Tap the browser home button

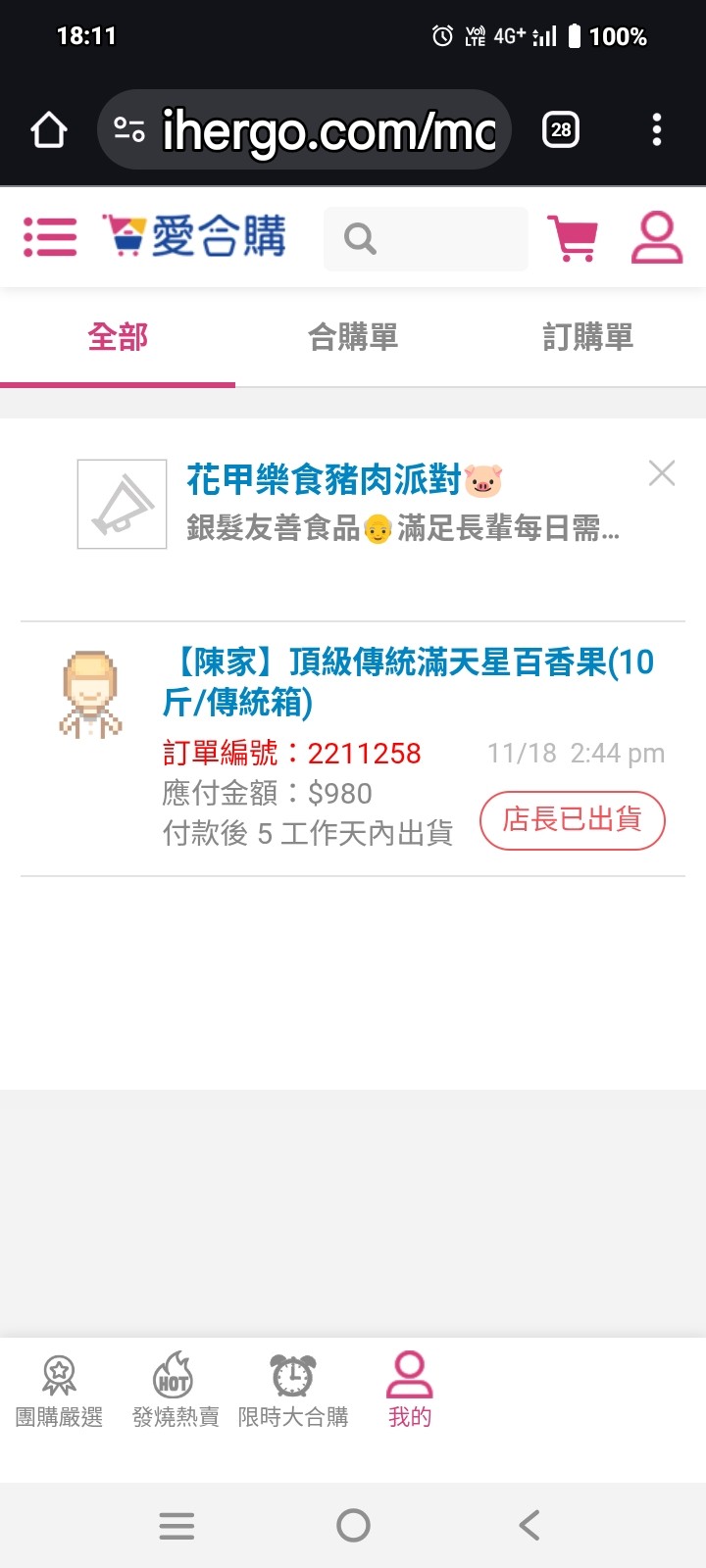coord(49,129)
